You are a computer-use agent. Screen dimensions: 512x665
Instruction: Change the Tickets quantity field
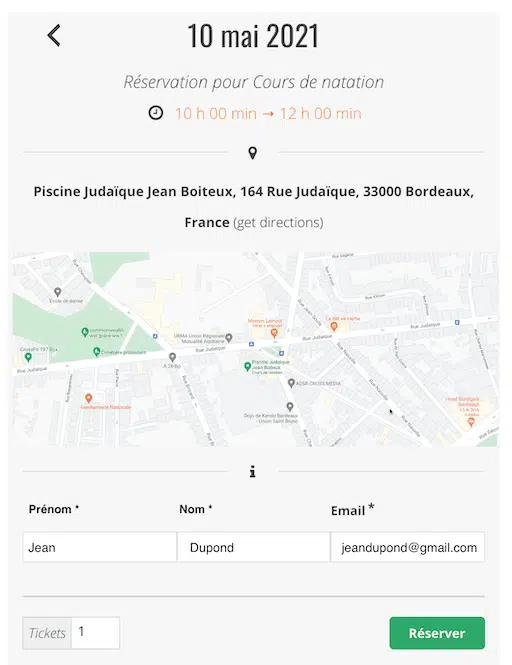(95, 632)
